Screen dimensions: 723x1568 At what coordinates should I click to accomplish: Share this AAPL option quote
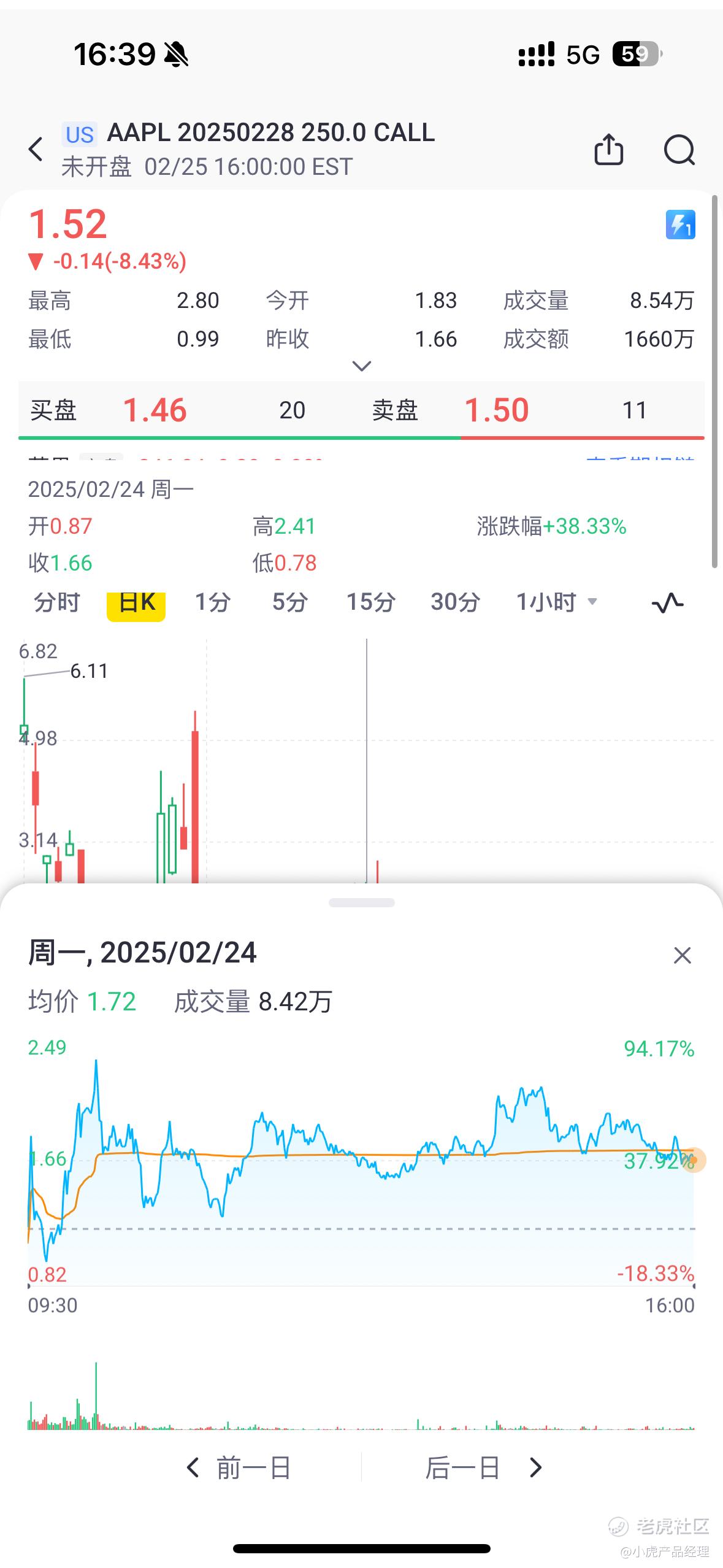coord(608,149)
